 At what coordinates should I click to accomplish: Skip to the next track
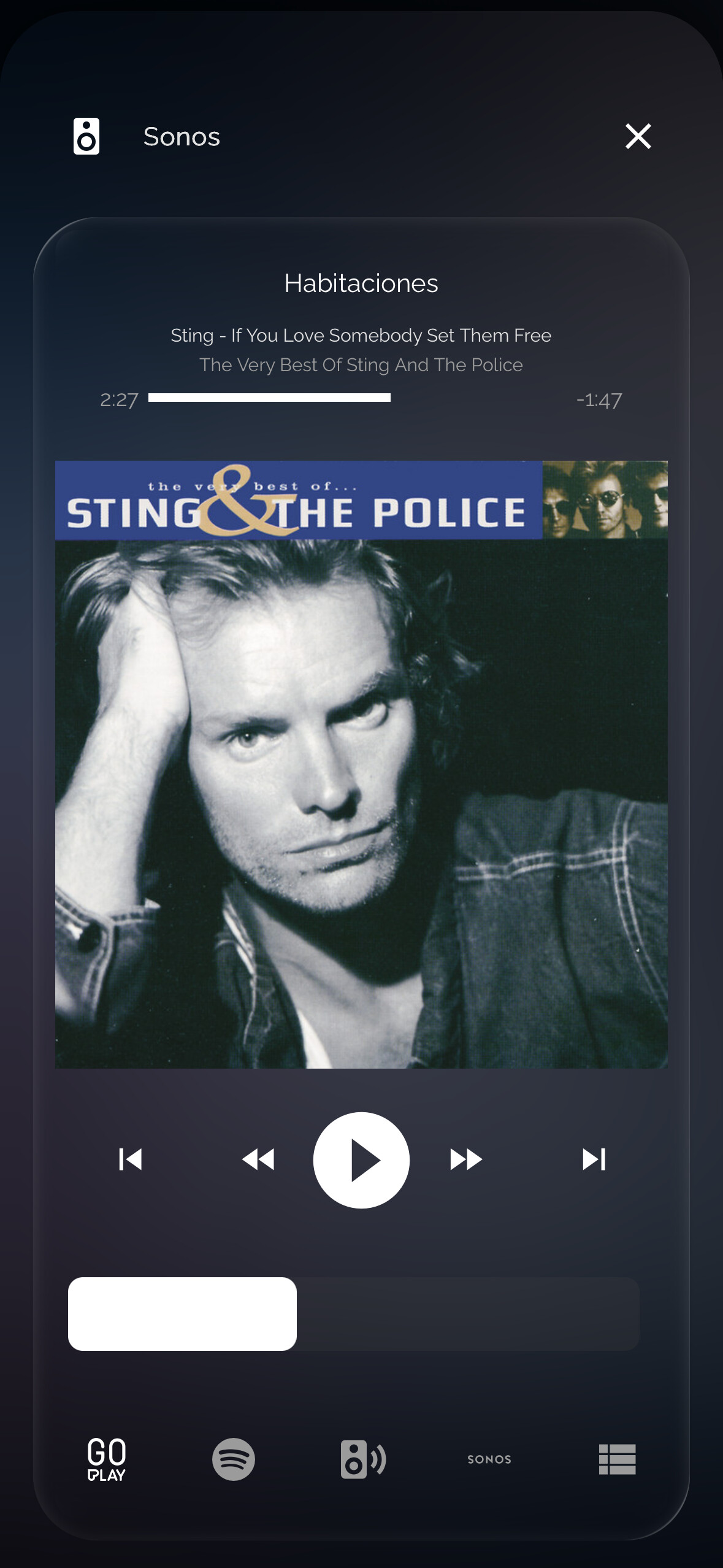(x=594, y=1159)
